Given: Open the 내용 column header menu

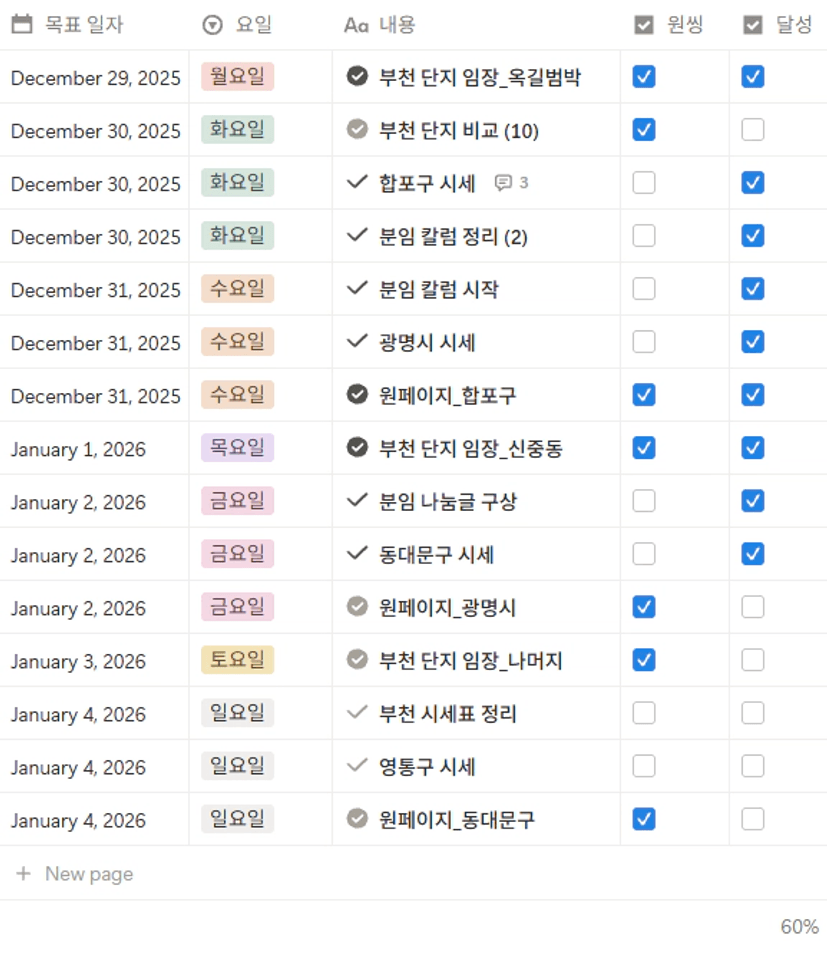Looking at the screenshot, I should 396,25.
